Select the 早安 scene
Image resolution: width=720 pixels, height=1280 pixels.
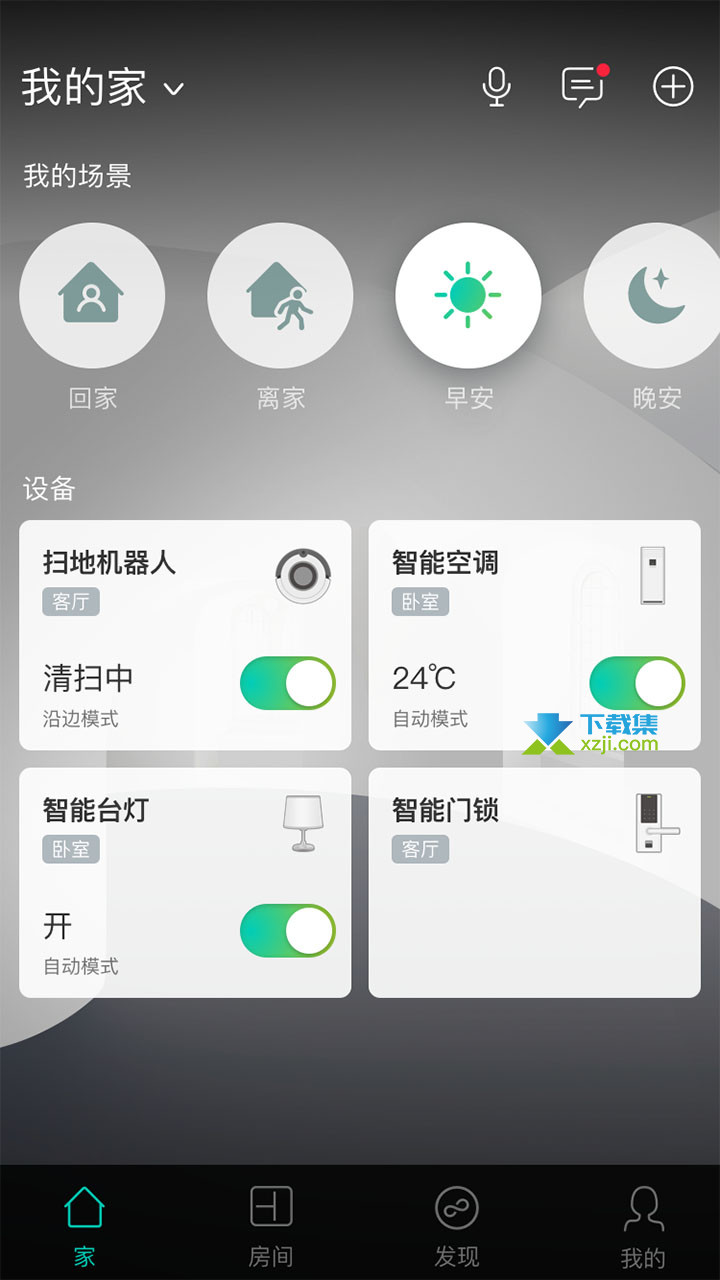click(468, 296)
